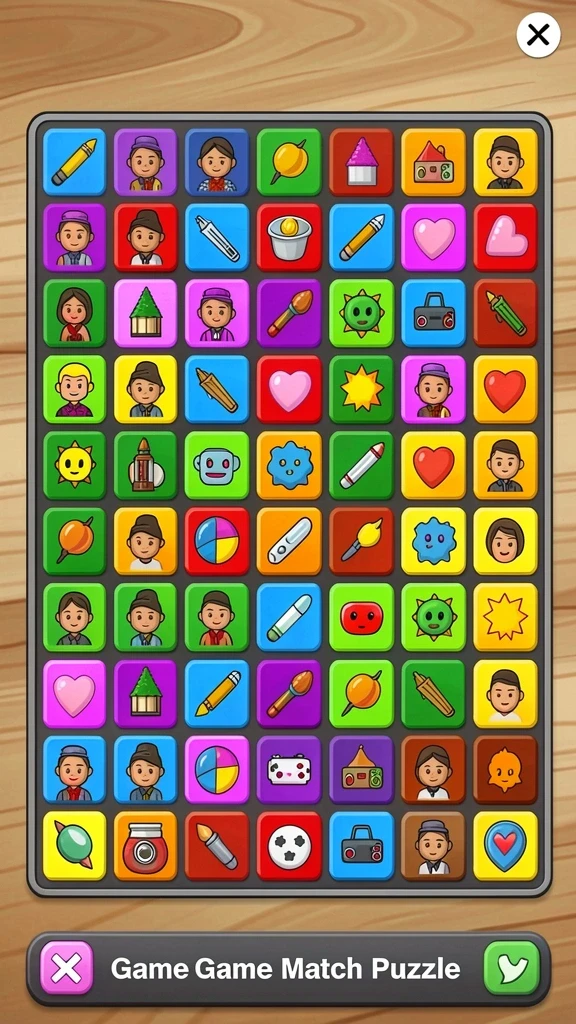Image resolution: width=576 pixels, height=1024 pixels.
Task: Tap the pink-roofed house tile
Action: coord(361,162)
